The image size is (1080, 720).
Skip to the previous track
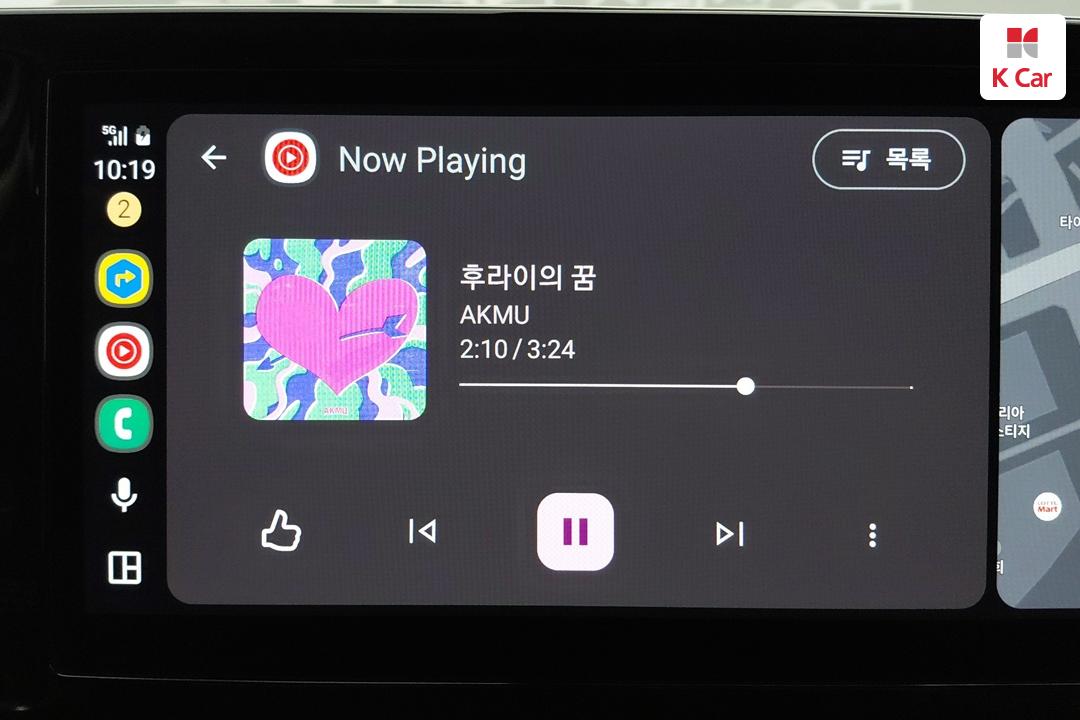[x=422, y=532]
